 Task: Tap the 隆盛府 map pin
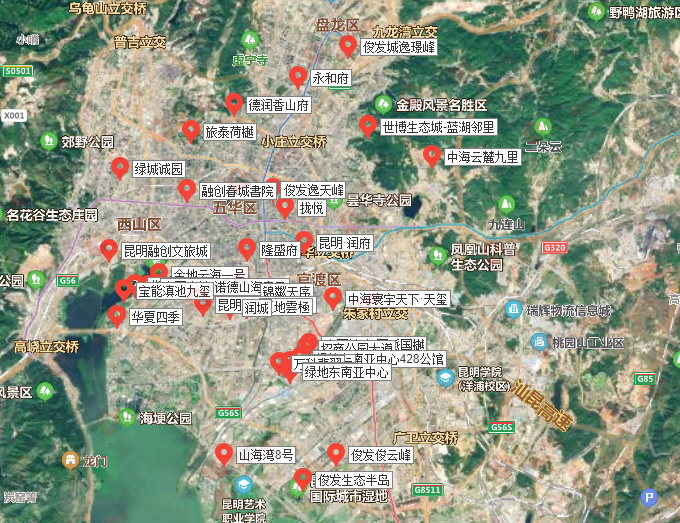(246, 249)
